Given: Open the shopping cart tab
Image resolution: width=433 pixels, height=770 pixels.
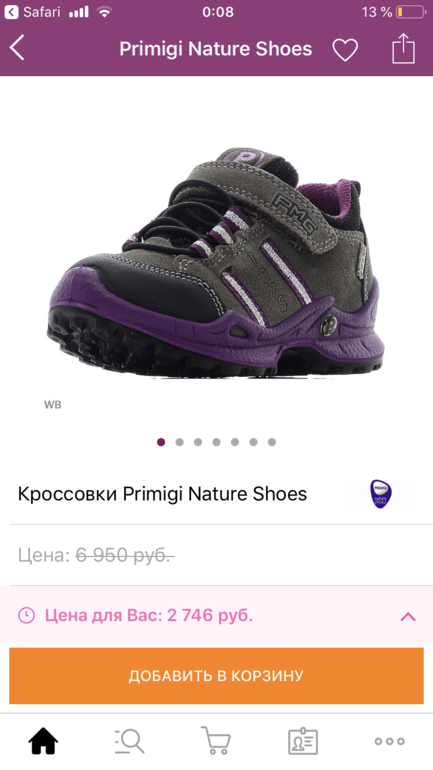Looking at the screenshot, I should click(216, 741).
